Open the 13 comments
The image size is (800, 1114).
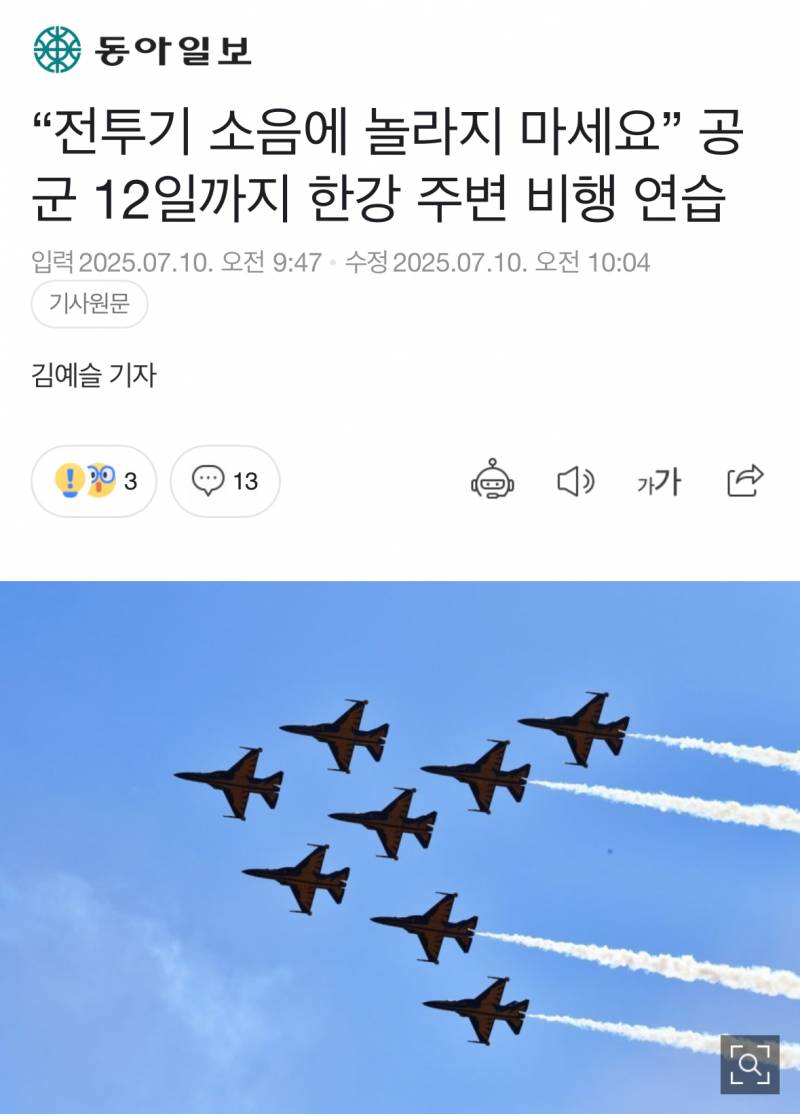[225, 481]
